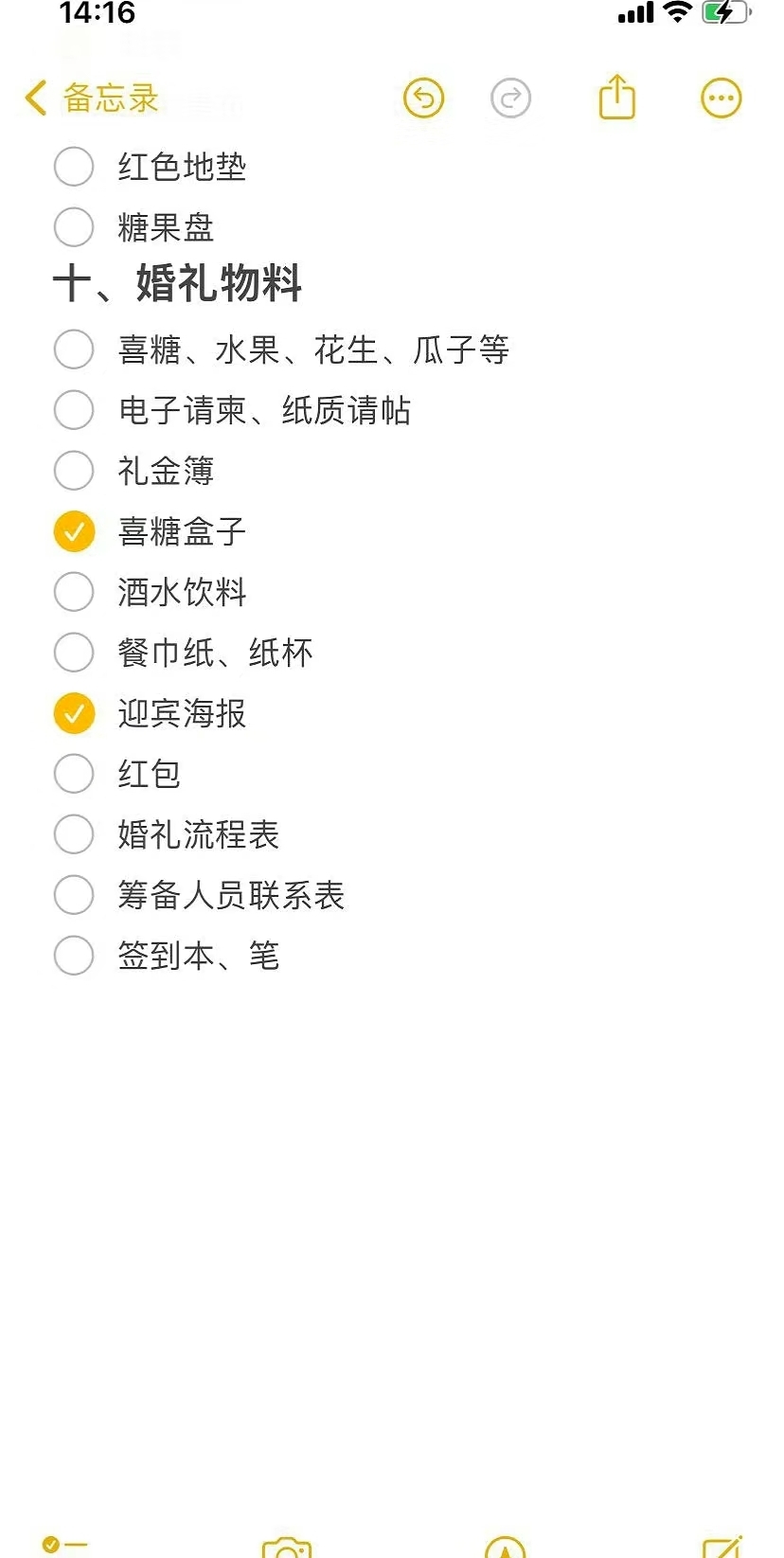Go back to 备忘录 list
The width and height of the screenshot is (784, 1558).
pyautogui.click(x=92, y=98)
